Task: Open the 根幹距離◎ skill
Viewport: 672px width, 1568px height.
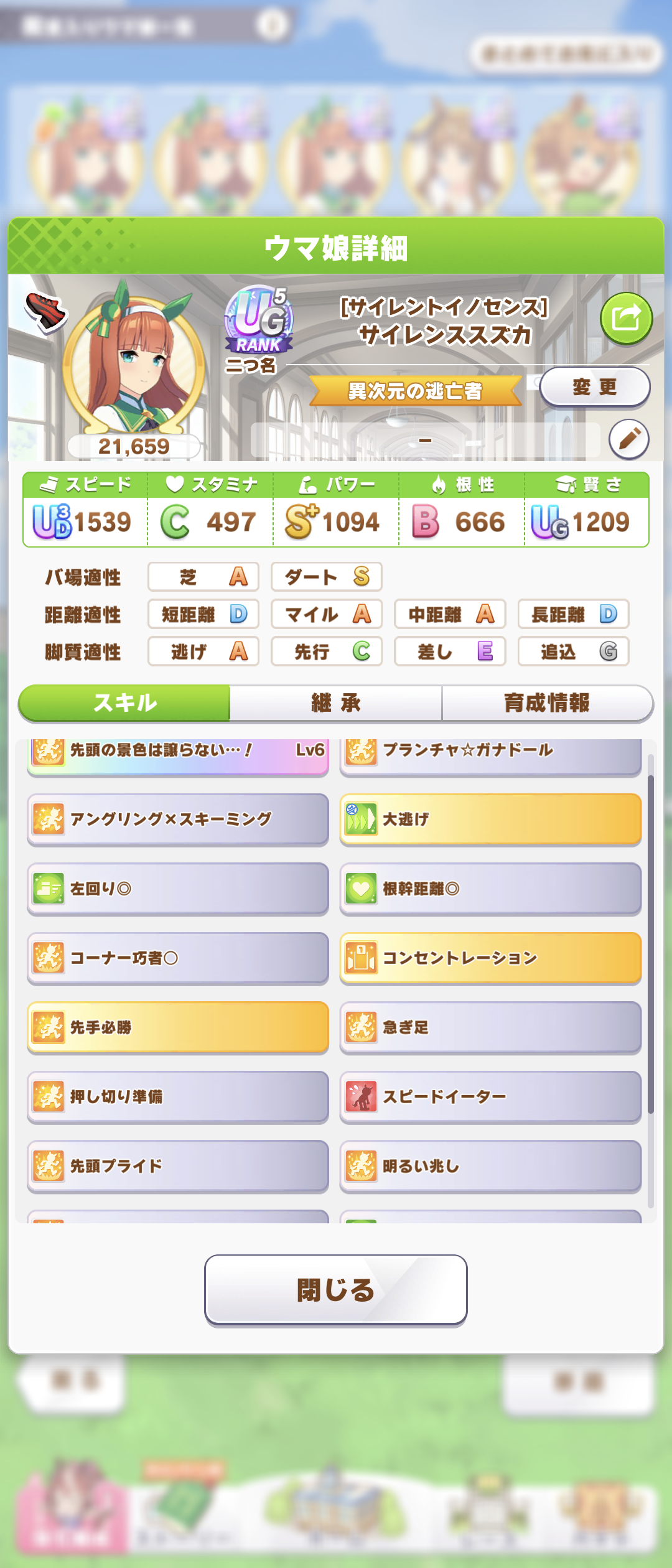Action: (x=490, y=889)
